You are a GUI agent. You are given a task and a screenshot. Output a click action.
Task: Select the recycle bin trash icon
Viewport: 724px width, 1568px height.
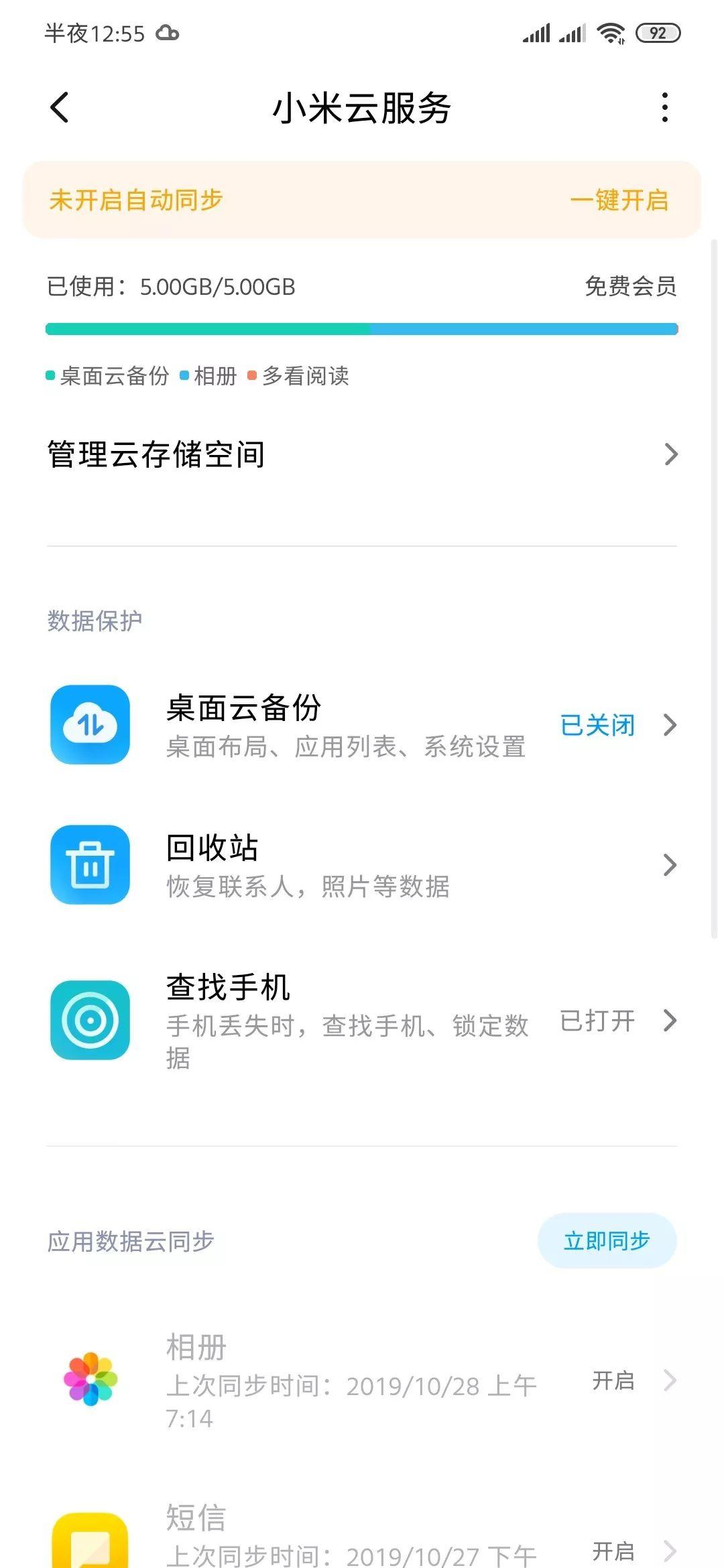[91, 864]
